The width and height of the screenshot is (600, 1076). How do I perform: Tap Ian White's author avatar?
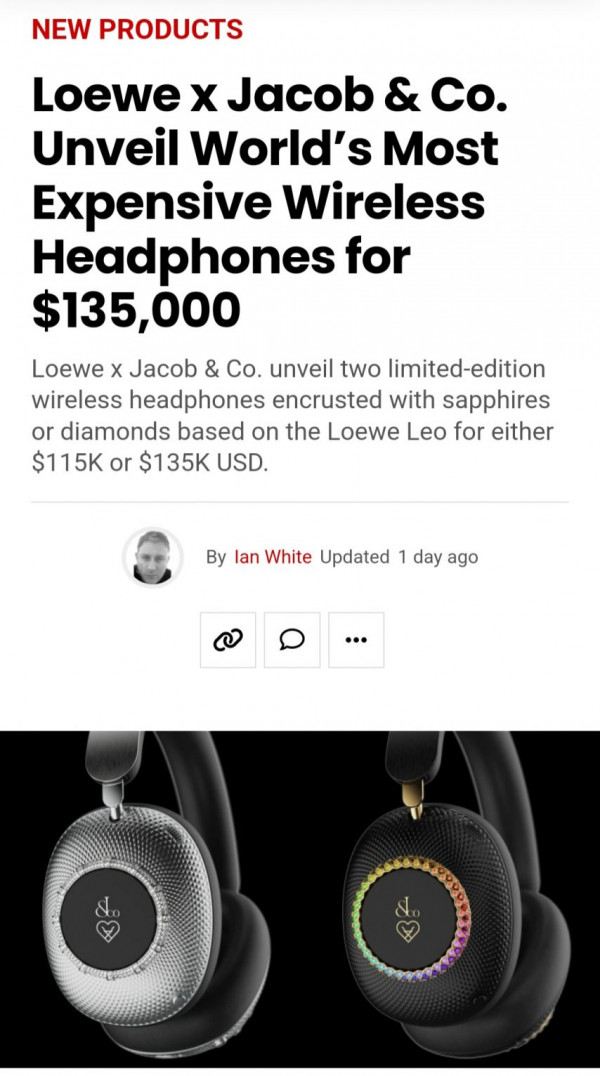pyautogui.click(x=152, y=557)
